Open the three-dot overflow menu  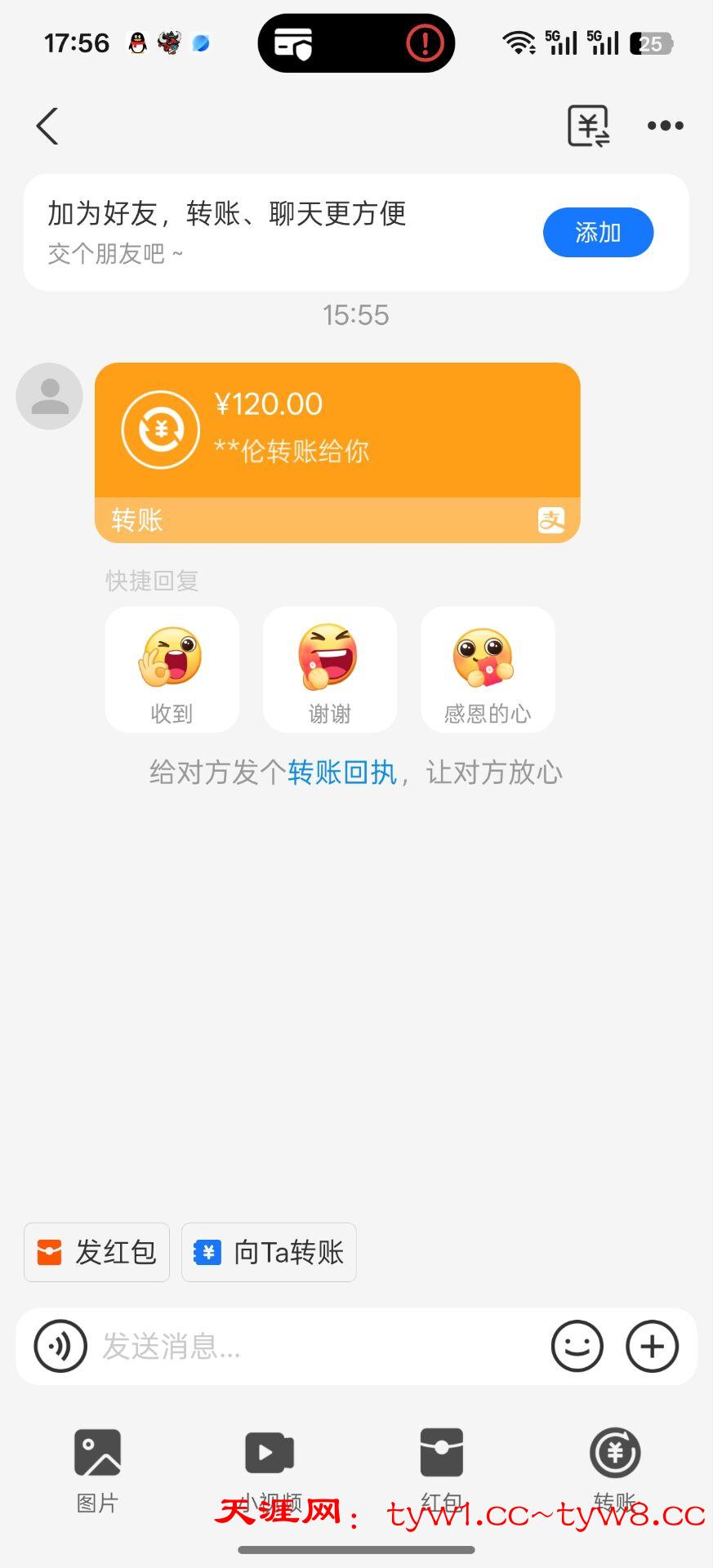click(x=665, y=126)
